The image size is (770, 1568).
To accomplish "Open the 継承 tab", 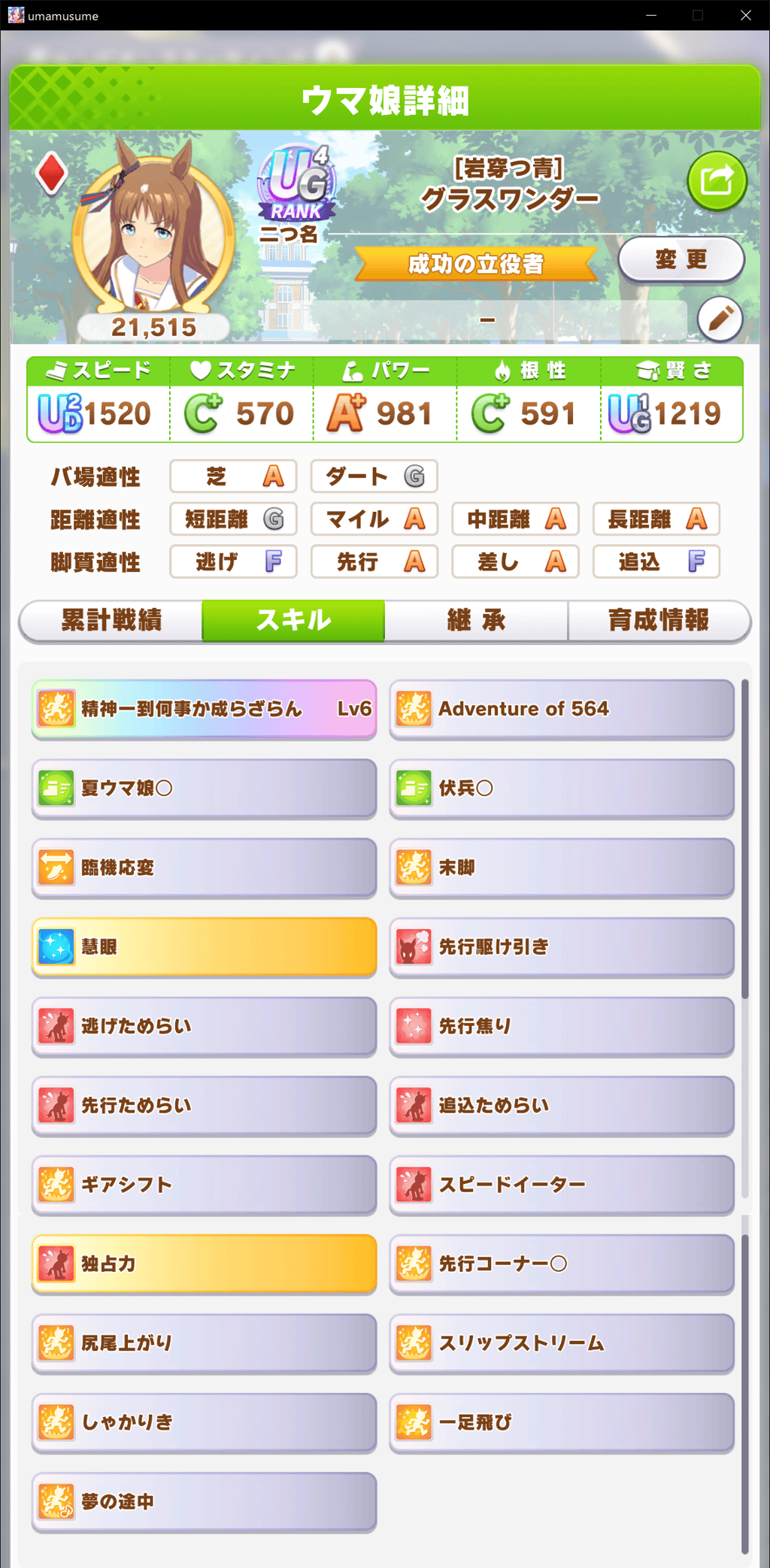I will pyautogui.click(x=476, y=620).
